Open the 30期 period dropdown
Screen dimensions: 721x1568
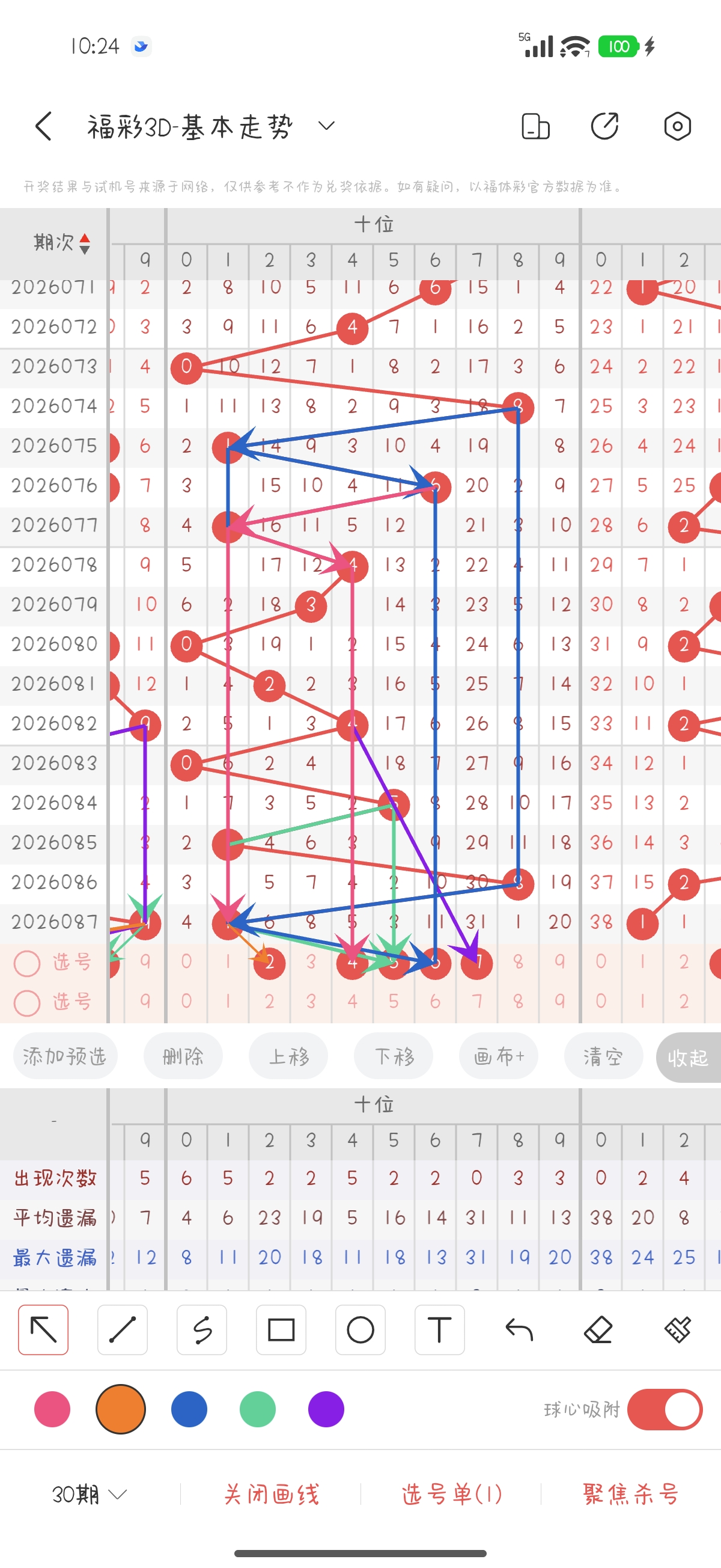tap(89, 1493)
